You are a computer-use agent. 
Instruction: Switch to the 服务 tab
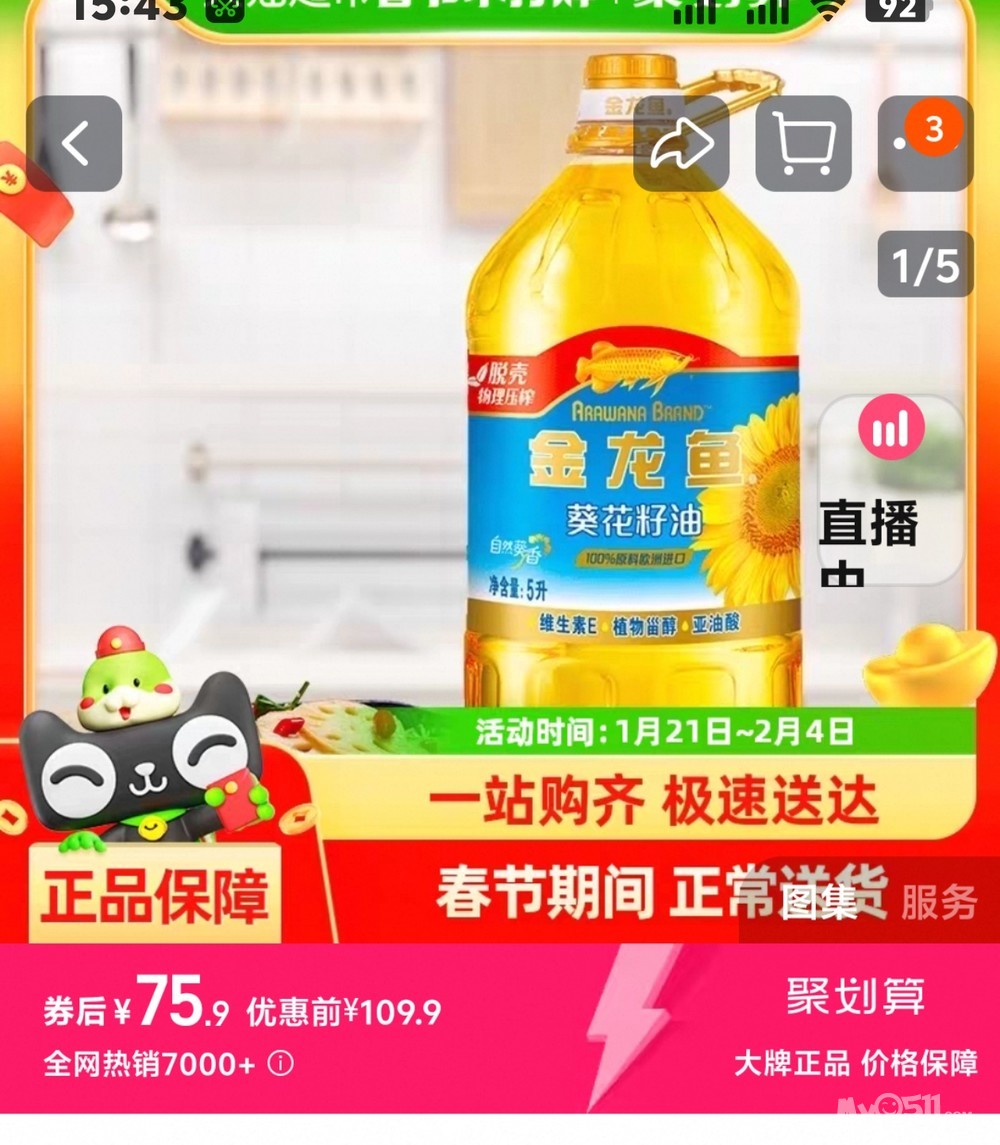(x=938, y=902)
